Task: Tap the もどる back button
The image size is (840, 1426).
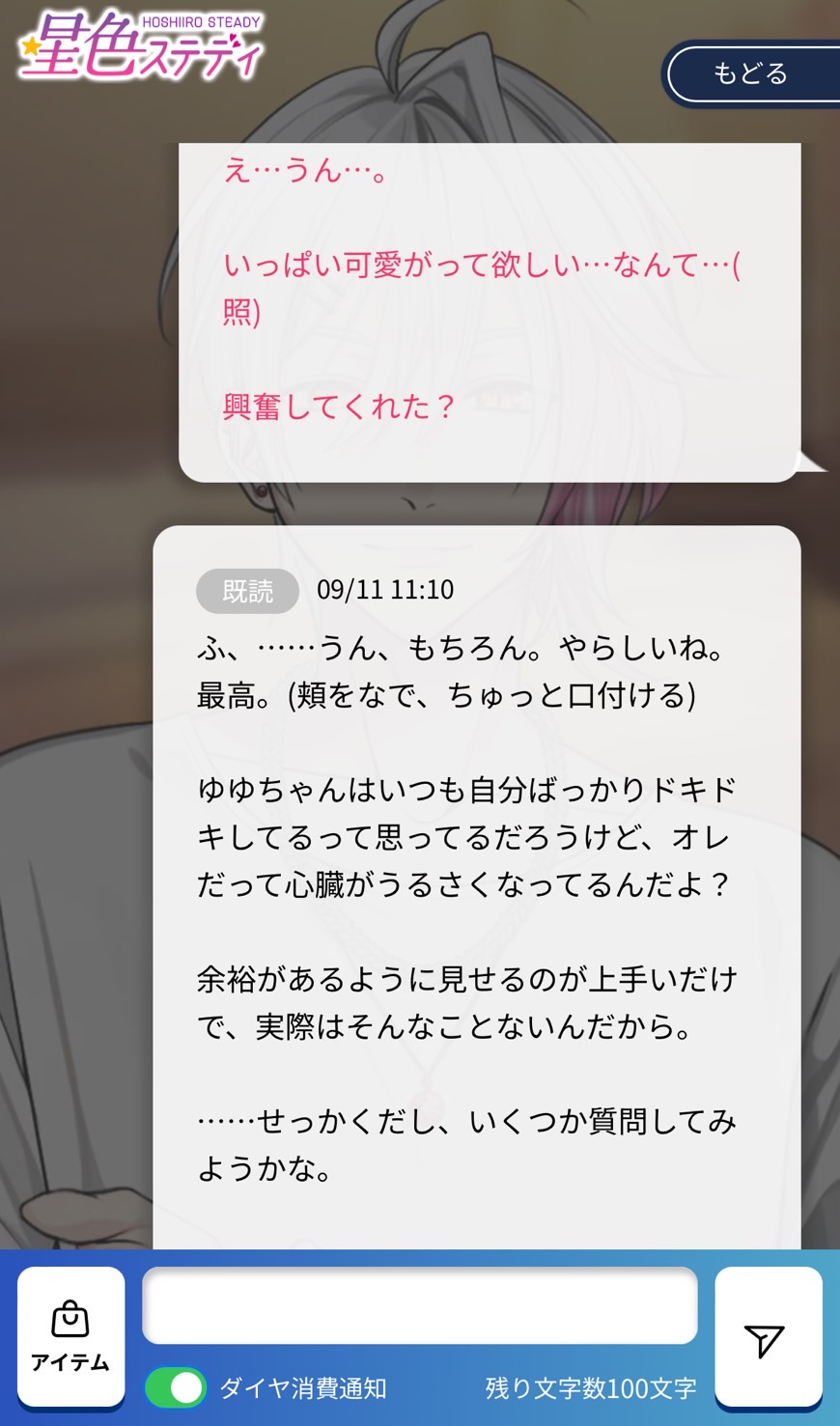Action: coord(750,73)
